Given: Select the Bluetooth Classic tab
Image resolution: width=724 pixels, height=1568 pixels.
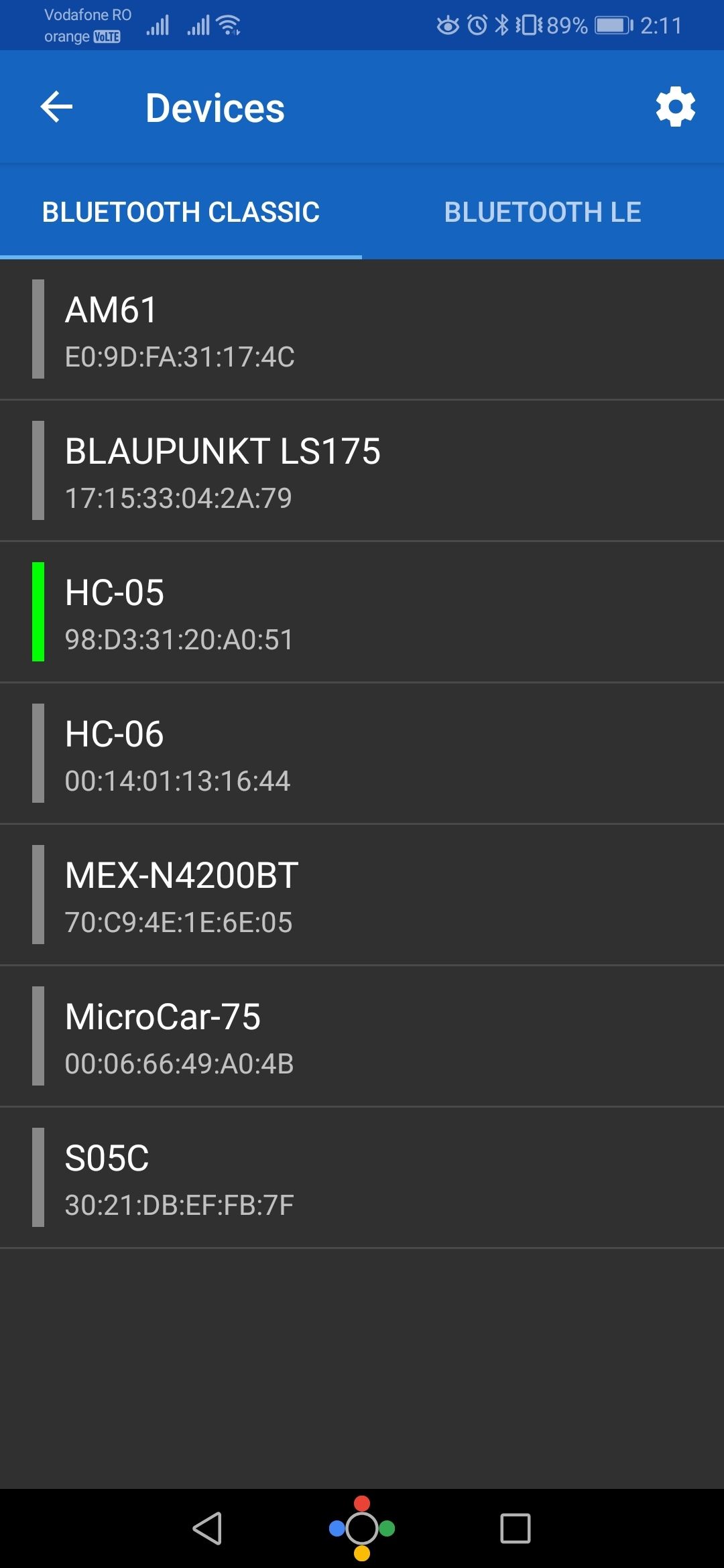Looking at the screenshot, I should point(181,211).
